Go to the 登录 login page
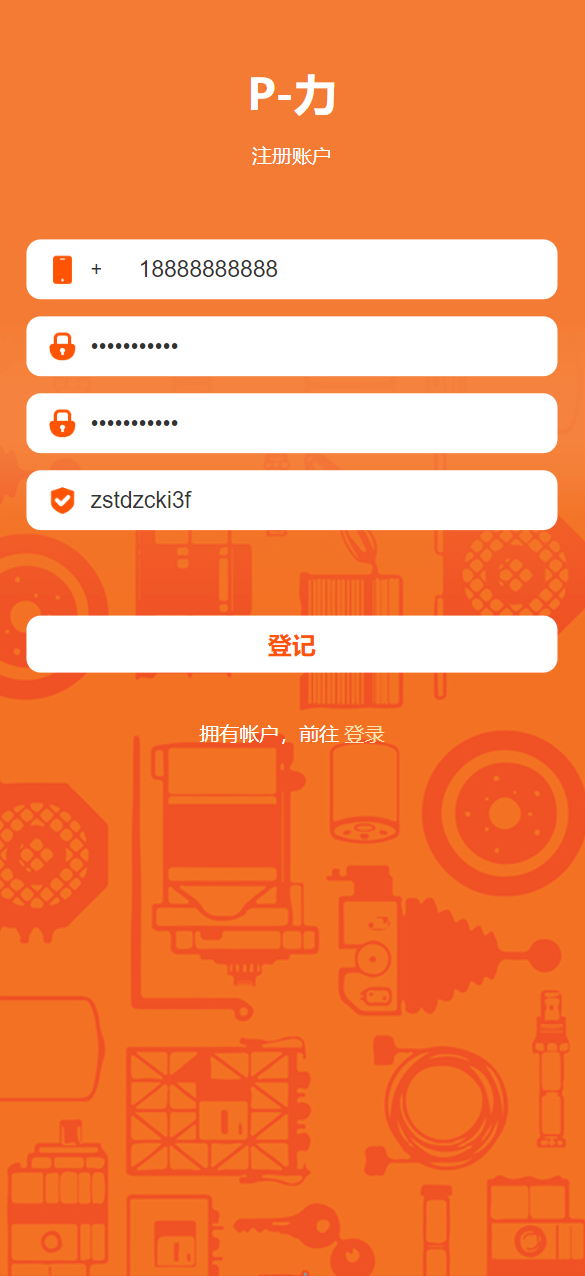585x1276 pixels. pos(364,734)
